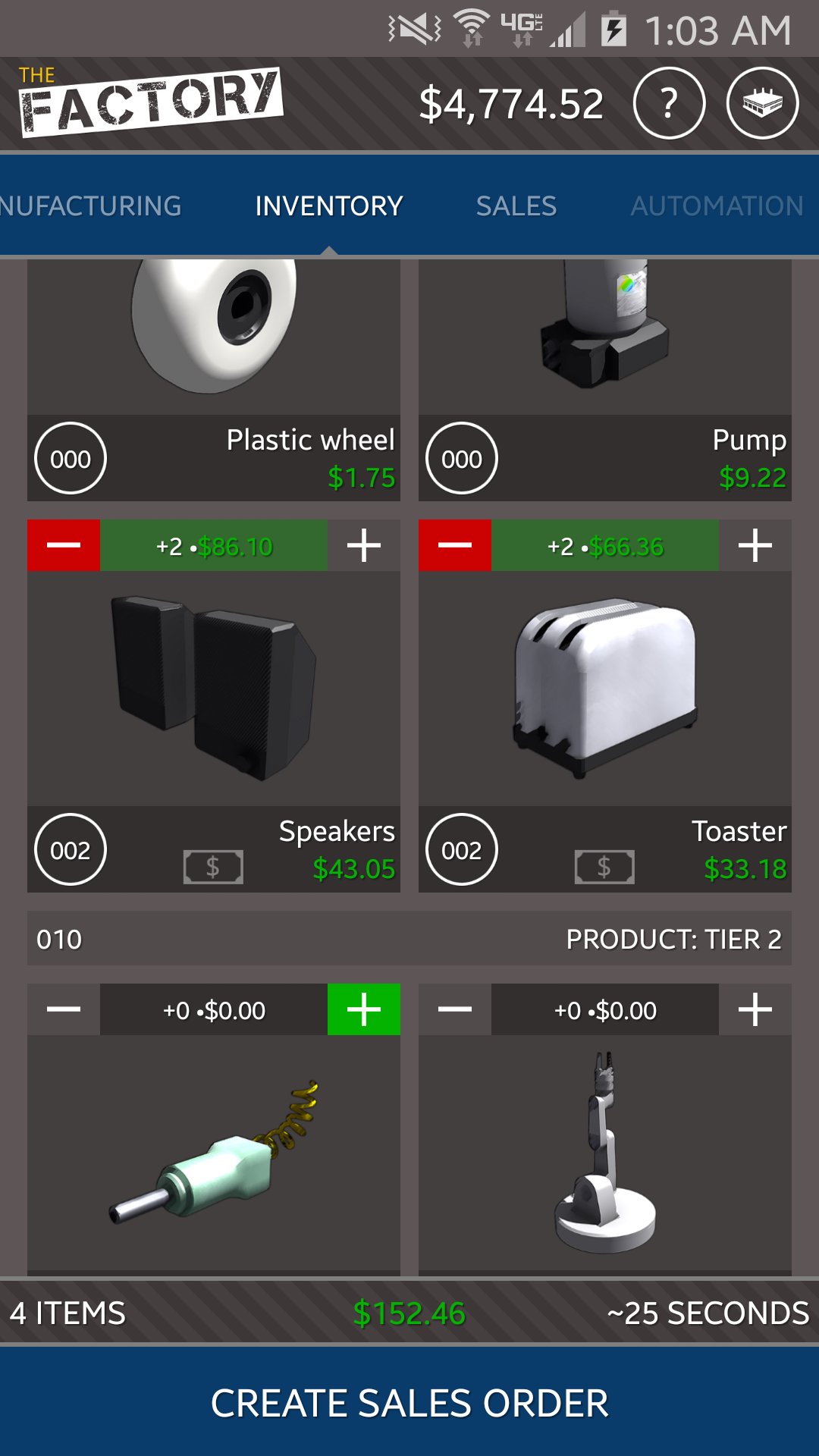
Task: Switch to the Manufacturing tab
Action: (91, 206)
